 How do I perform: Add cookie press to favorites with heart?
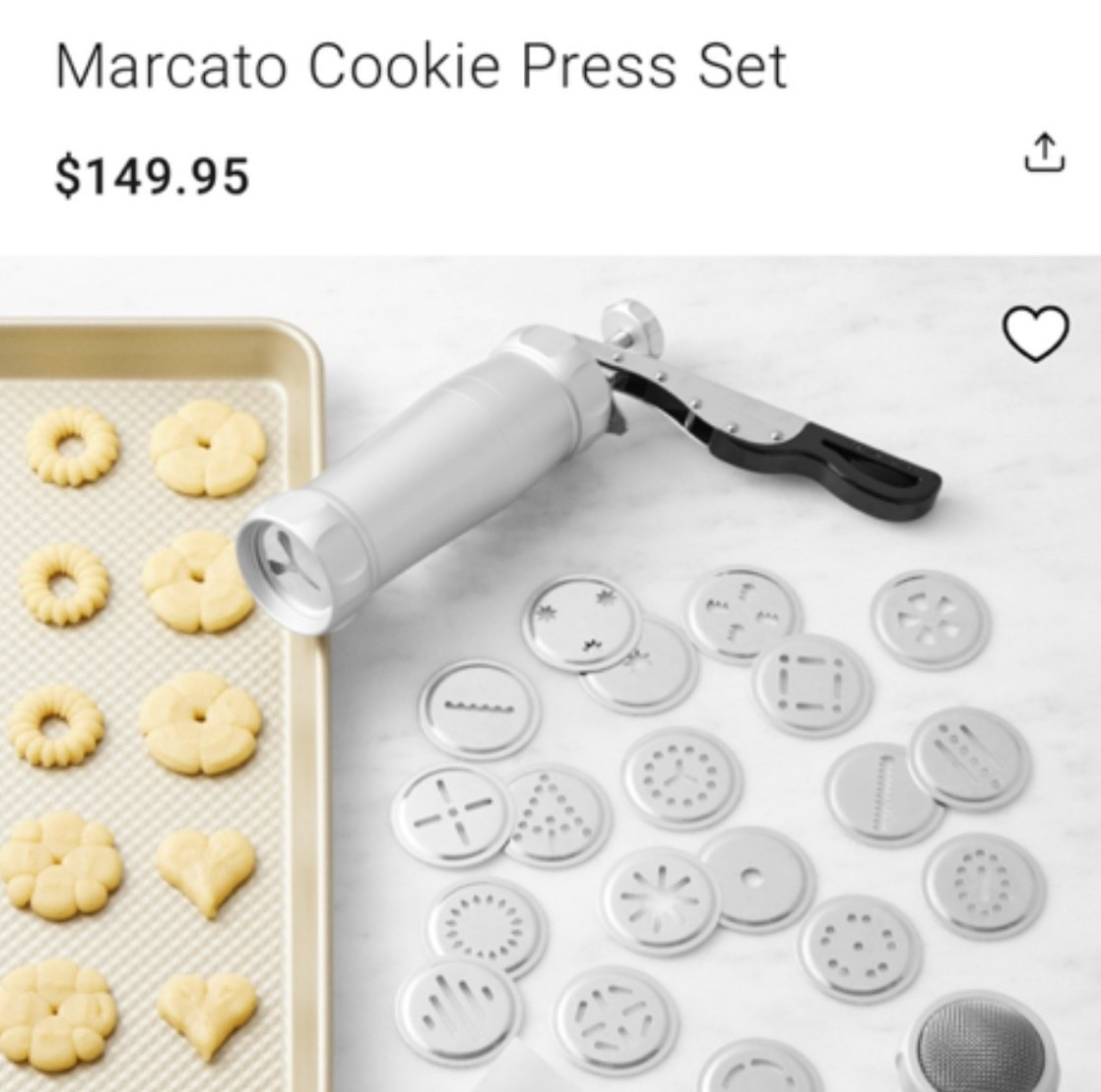[x=1035, y=334]
